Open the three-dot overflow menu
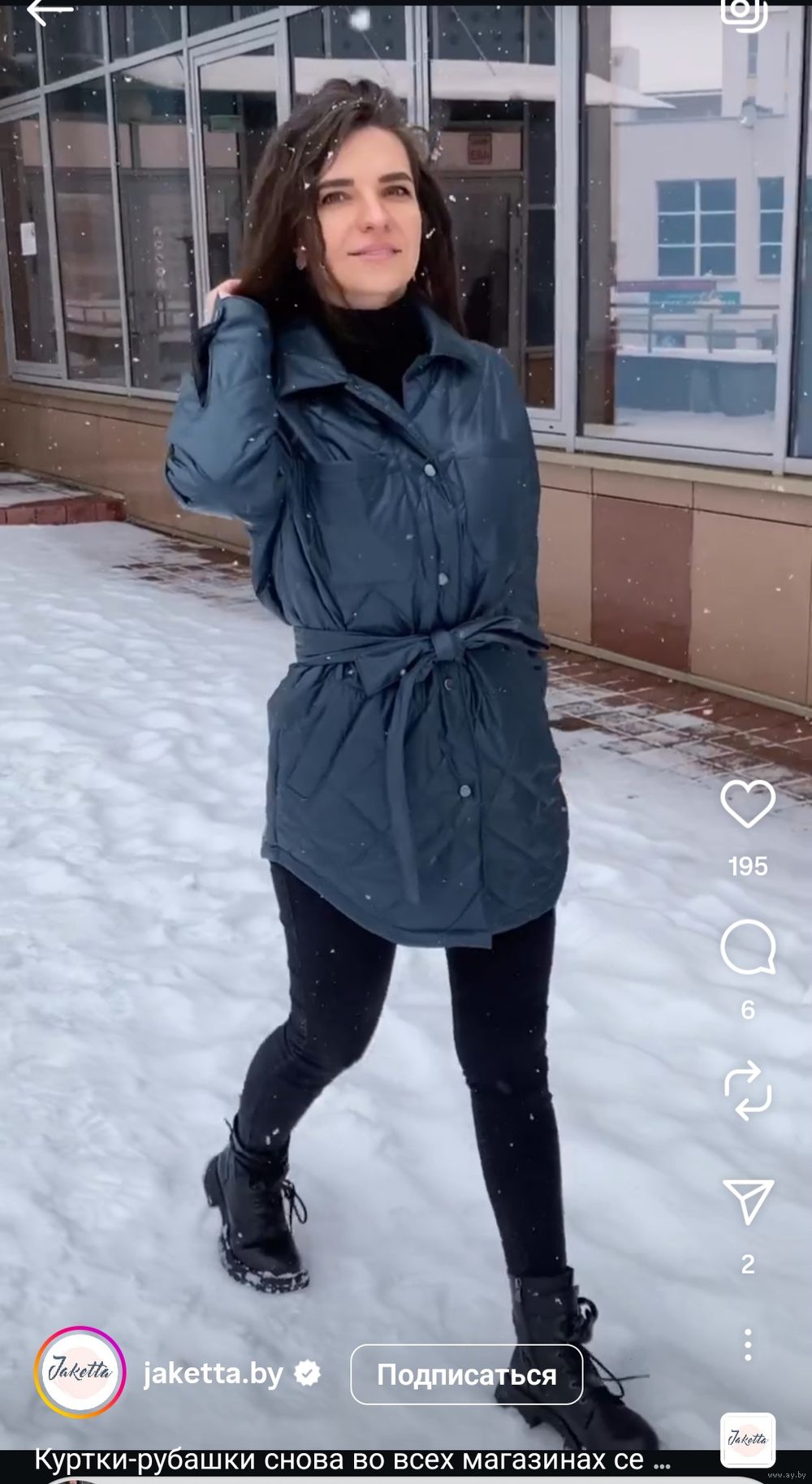812x1484 pixels. (748, 1345)
